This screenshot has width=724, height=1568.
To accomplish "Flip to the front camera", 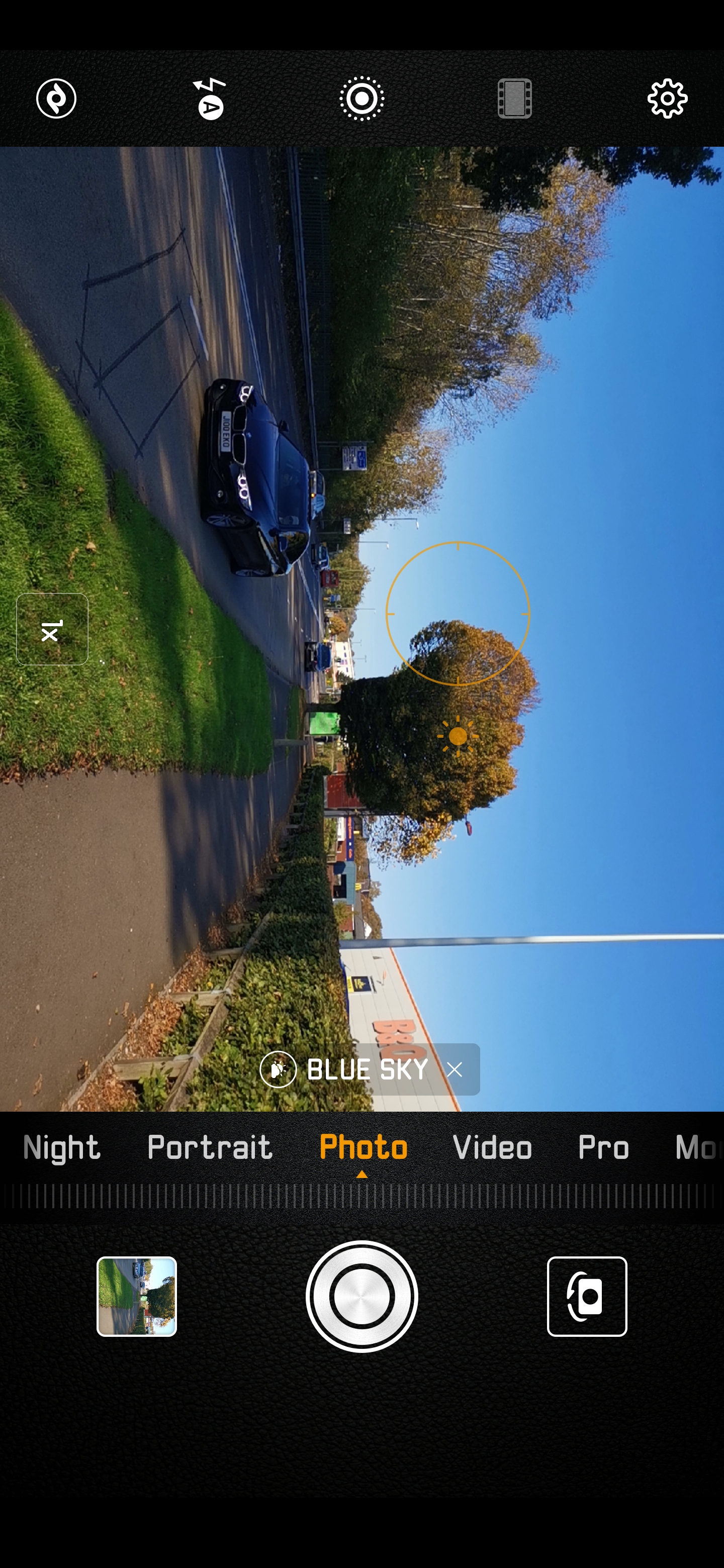I will click(x=587, y=1297).
